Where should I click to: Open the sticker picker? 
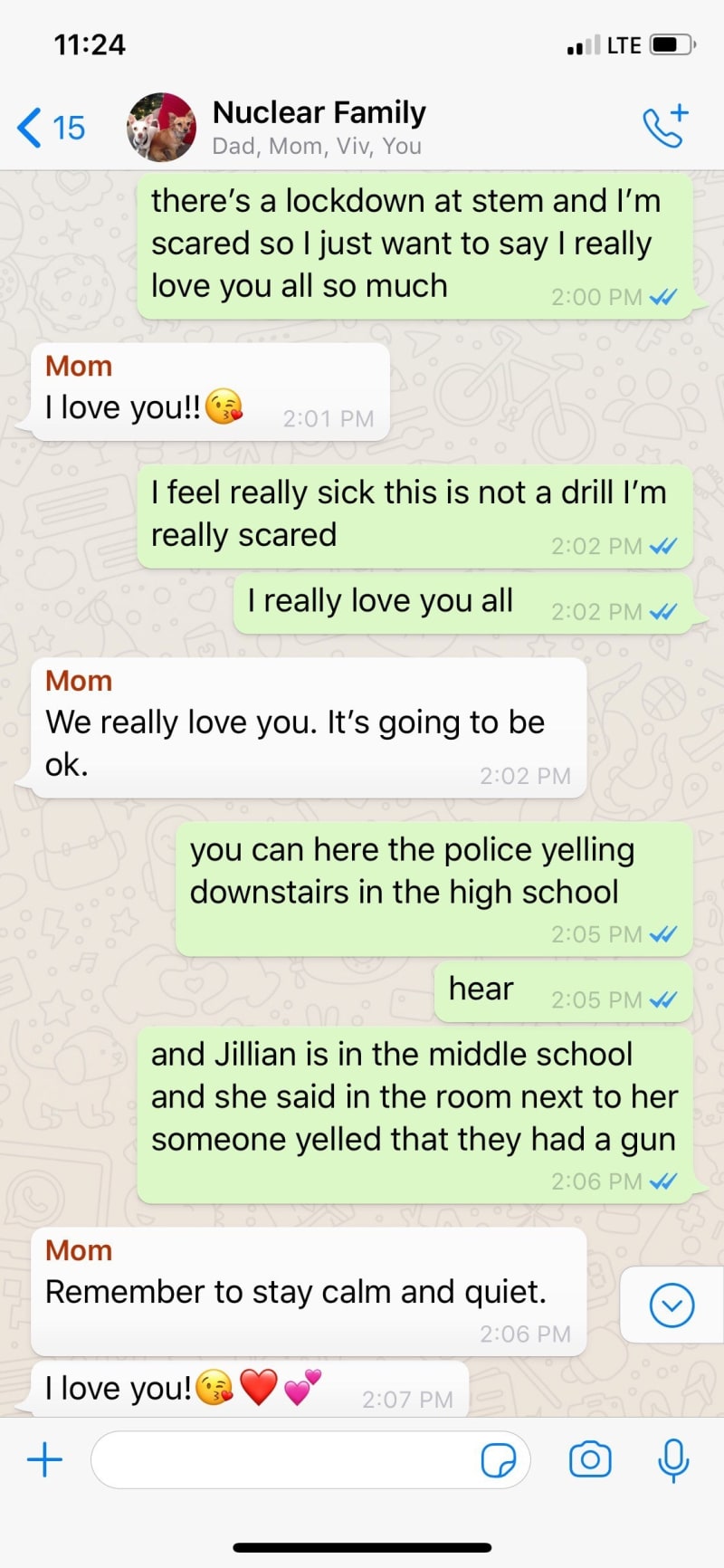click(x=499, y=1459)
